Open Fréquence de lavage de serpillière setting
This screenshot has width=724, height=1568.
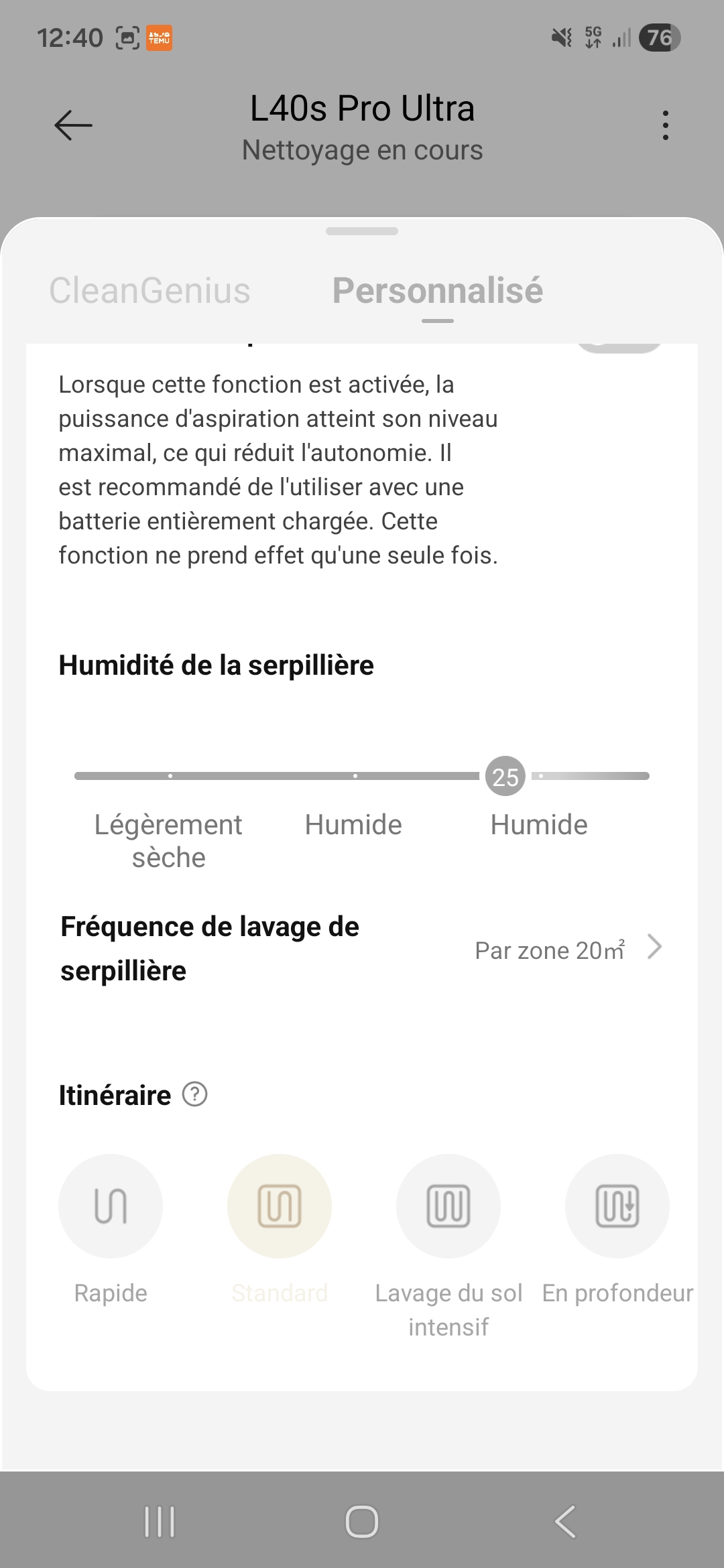(362, 949)
